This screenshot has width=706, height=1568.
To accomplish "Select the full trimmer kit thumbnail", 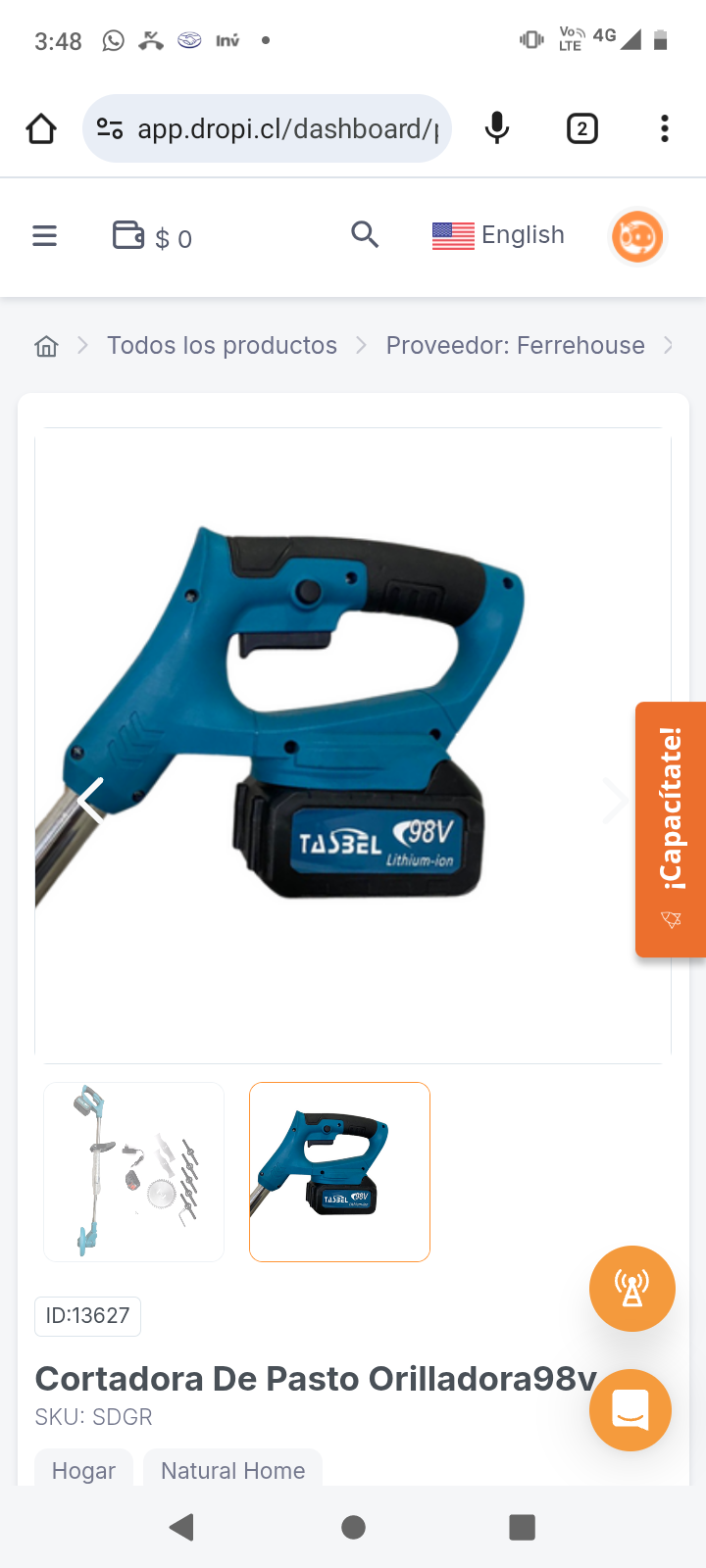I will 134,1171.
